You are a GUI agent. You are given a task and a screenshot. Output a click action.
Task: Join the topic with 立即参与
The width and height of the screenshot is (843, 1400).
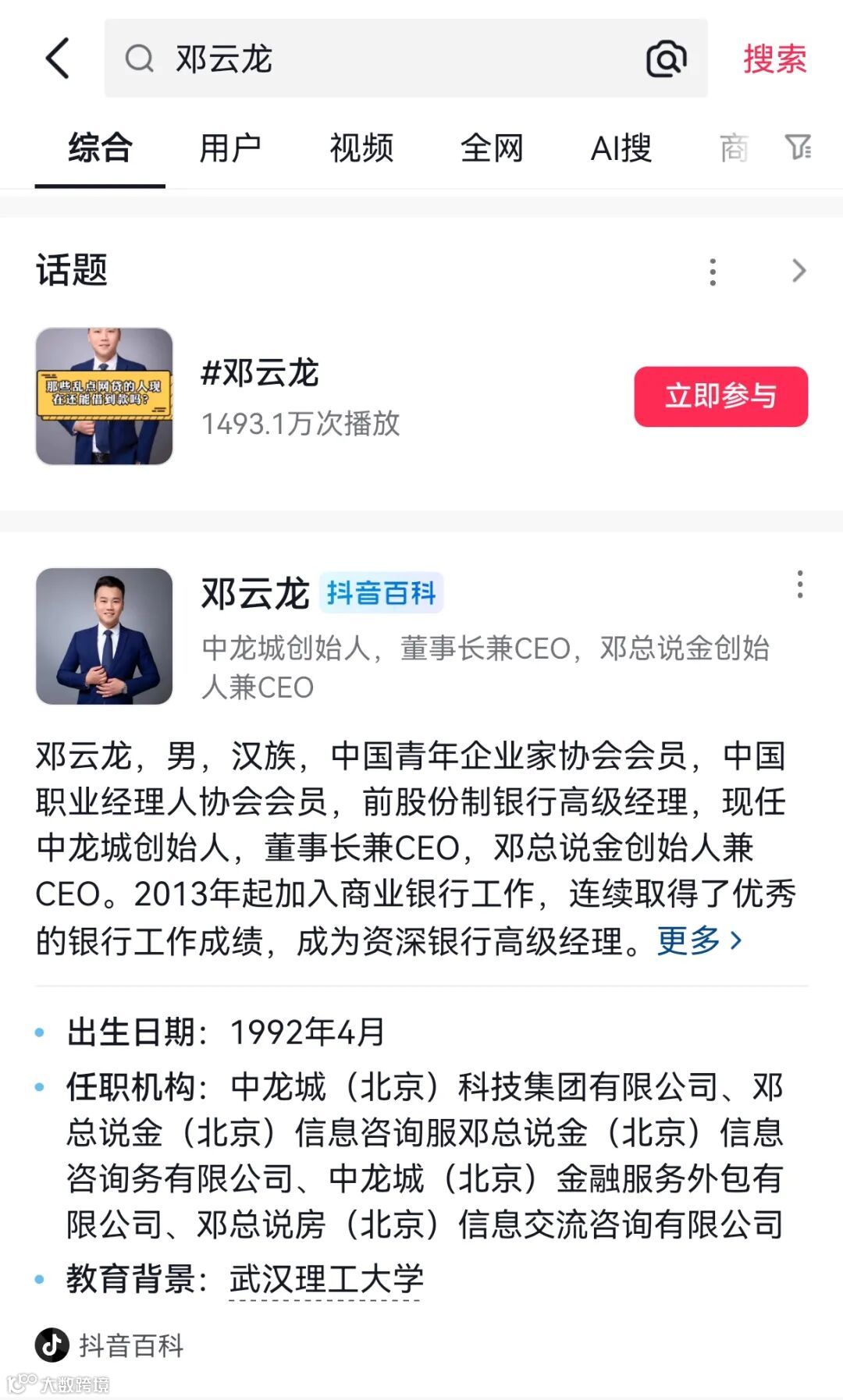[x=720, y=396]
